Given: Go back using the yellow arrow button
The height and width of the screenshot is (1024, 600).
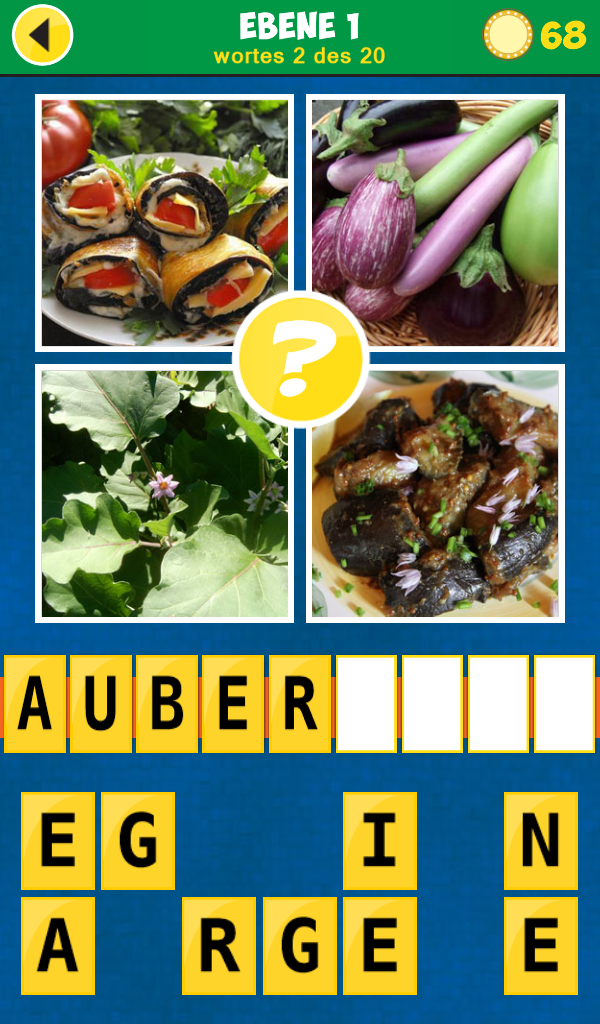Looking at the screenshot, I should 42,35.
